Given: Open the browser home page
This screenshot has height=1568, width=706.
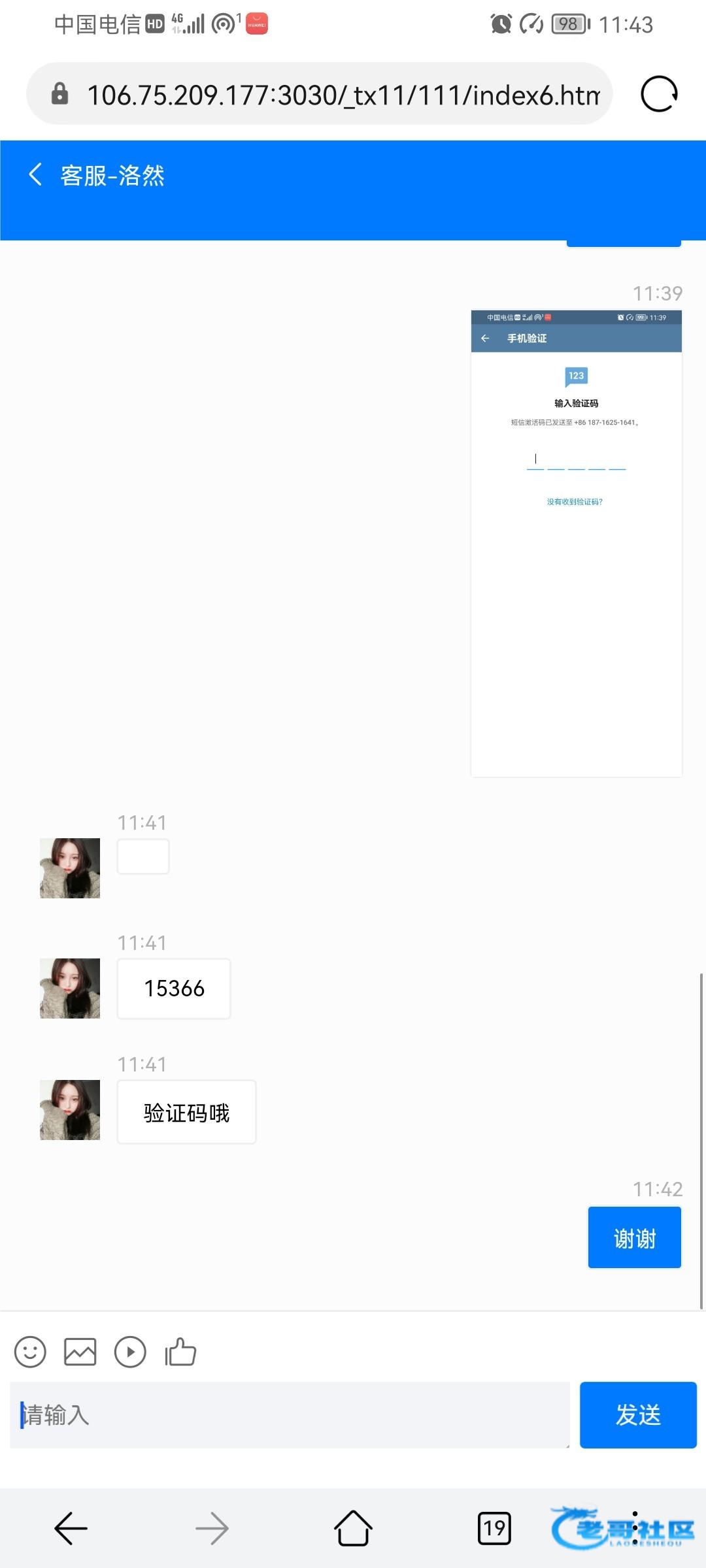Looking at the screenshot, I should [x=353, y=1528].
